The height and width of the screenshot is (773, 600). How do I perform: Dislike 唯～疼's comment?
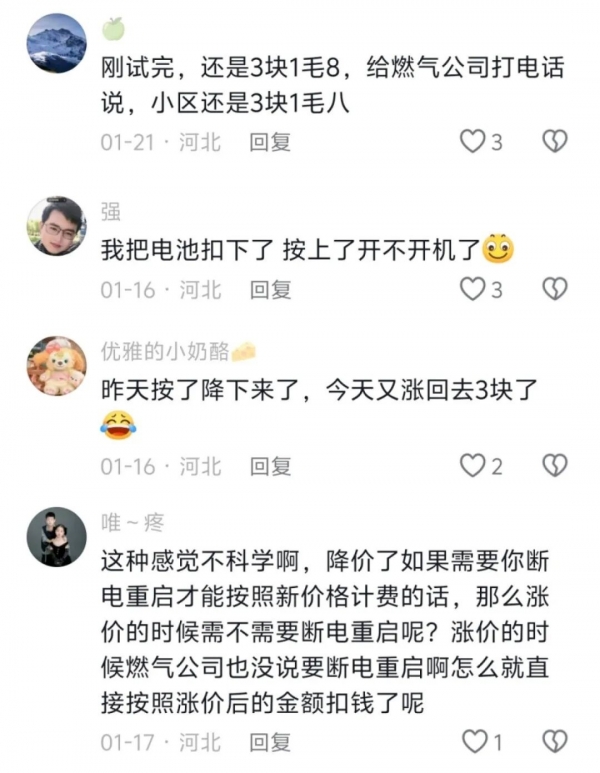point(554,741)
